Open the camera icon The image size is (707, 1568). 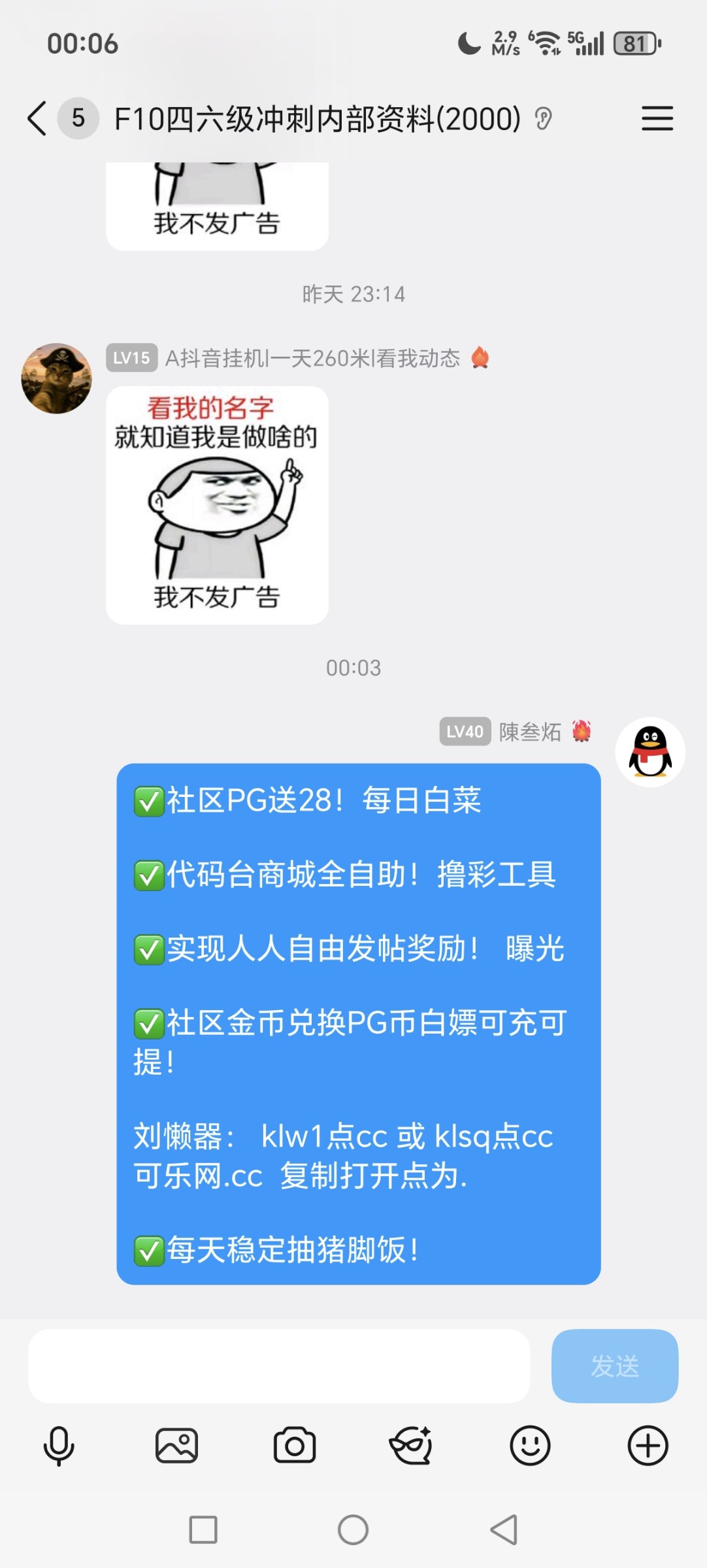click(295, 1445)
